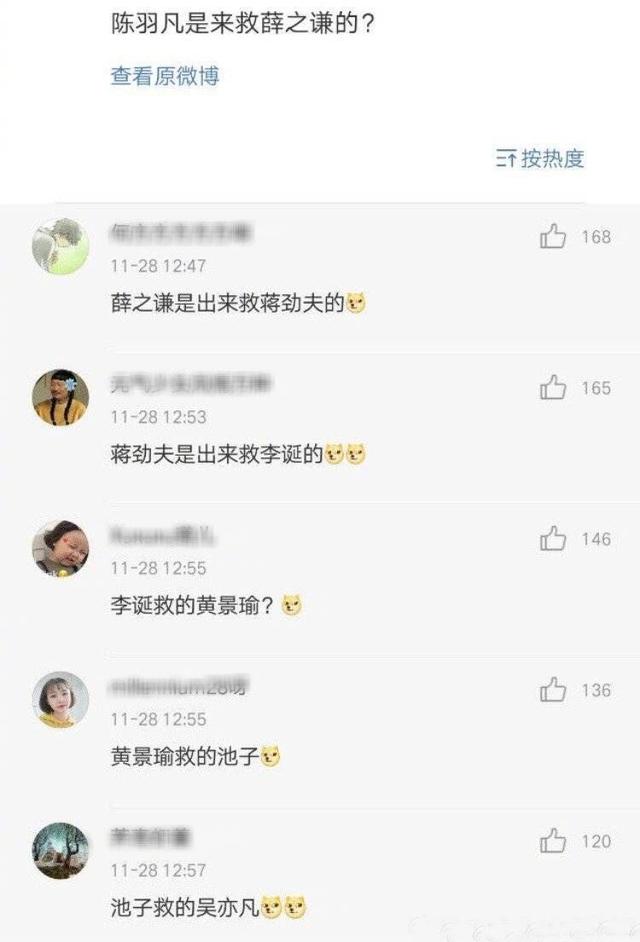This screenshot has width=640, height=942.
Task: Change sorting via 按热度
Action: (540, 158)
